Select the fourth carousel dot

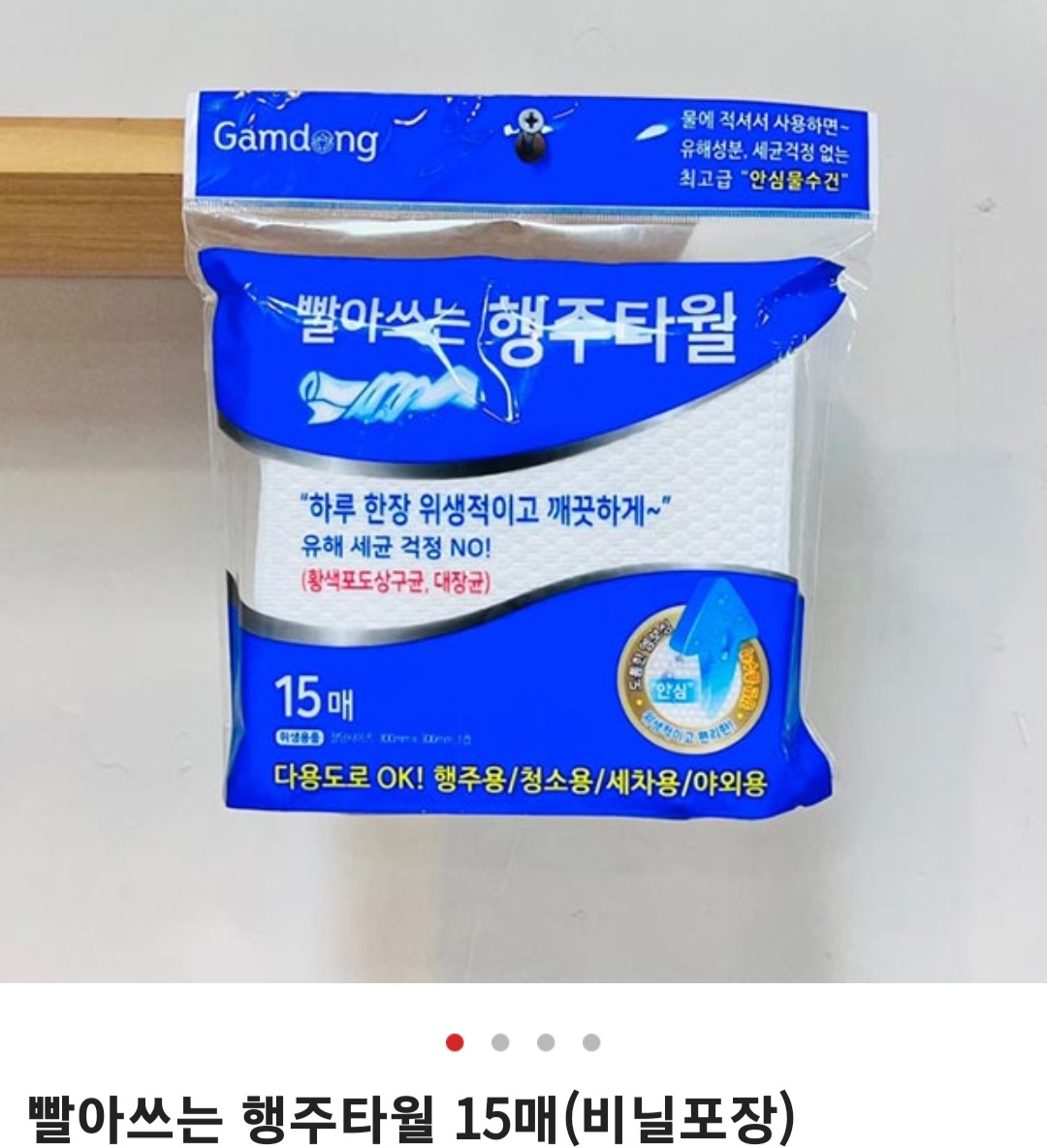click(x=592, y=1042)
